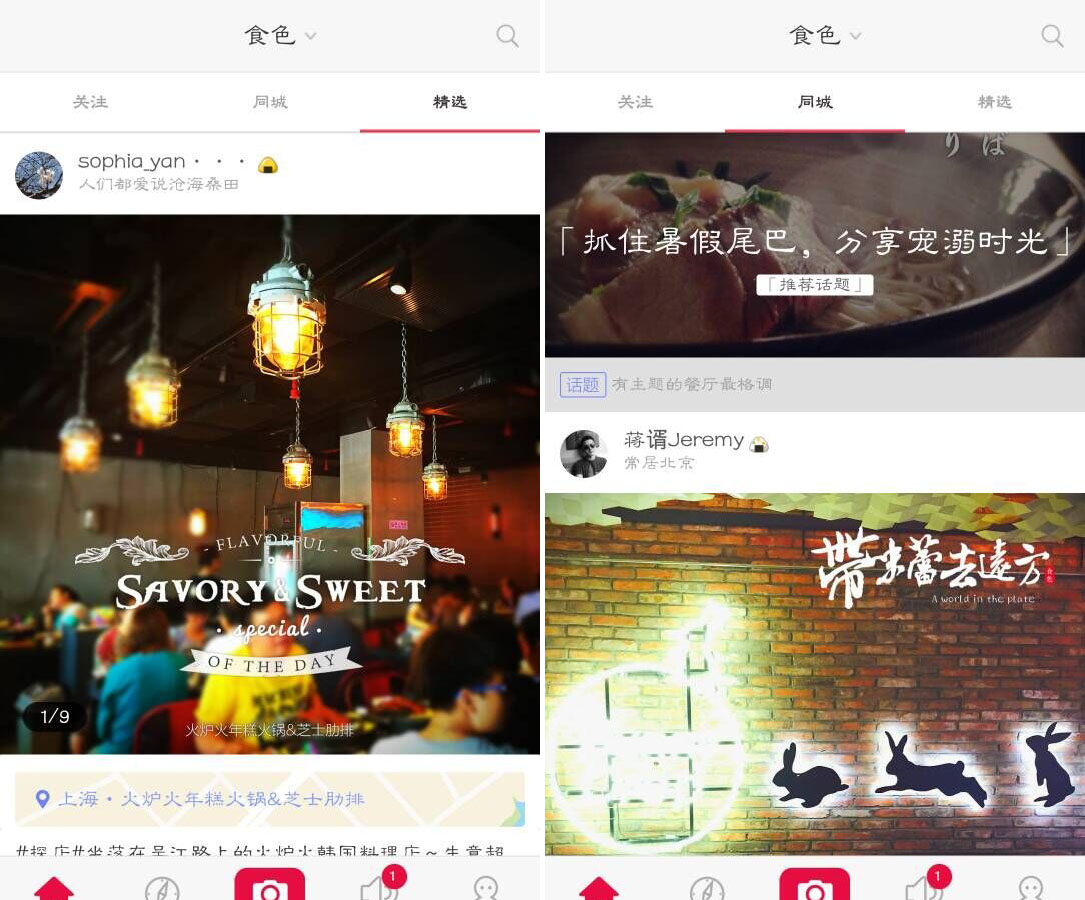Open the 话题 有主题的餐厅最格调 row
The height and width of the screenshot is (900, 1085).
[814, 385]
